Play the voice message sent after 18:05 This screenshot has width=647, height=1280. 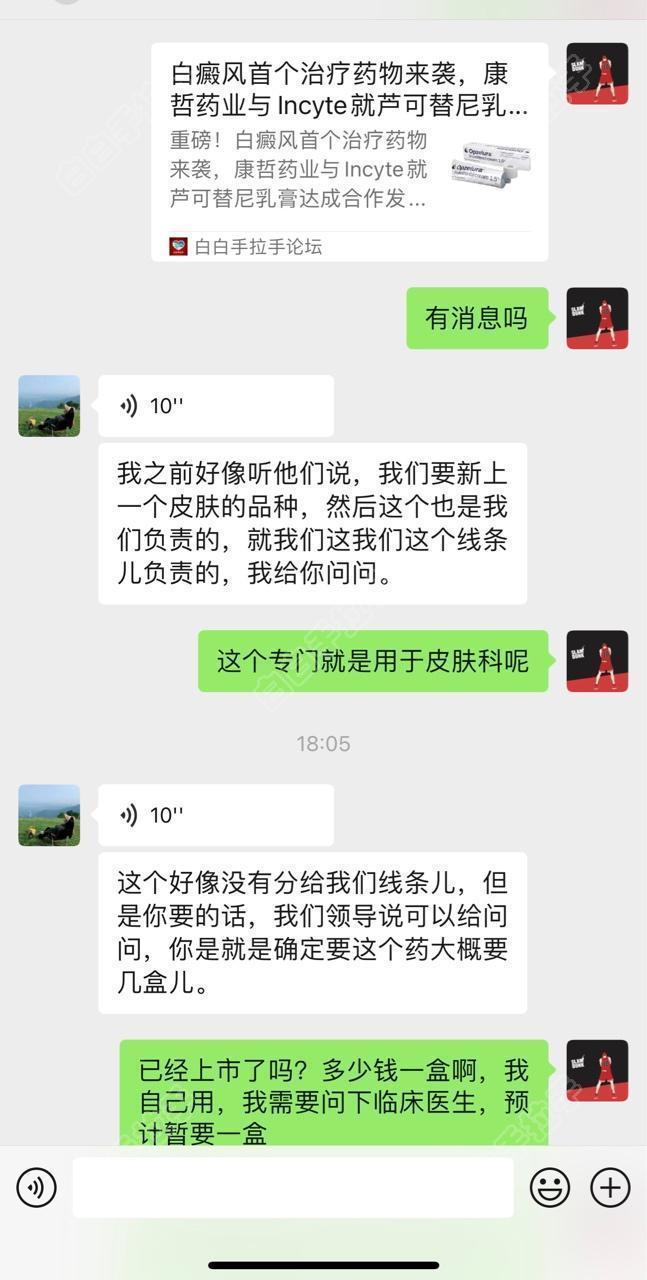click(x=215, y=815)
